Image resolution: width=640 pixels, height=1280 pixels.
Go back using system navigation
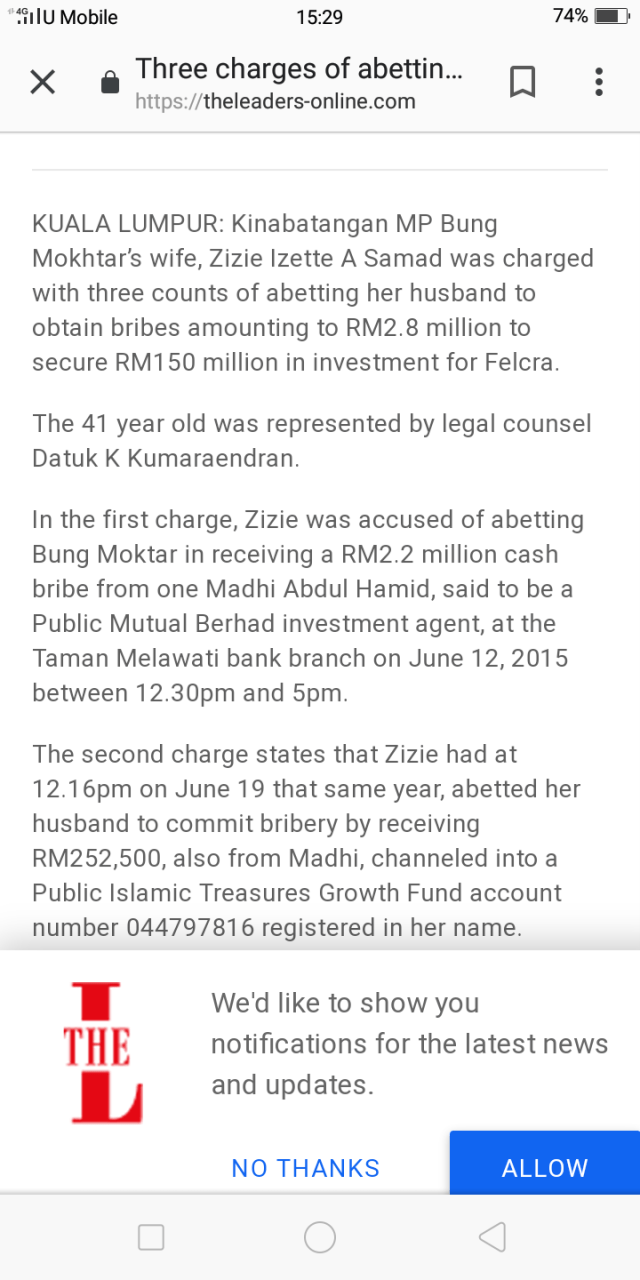pyautogui.click(x=491, y=1238)
